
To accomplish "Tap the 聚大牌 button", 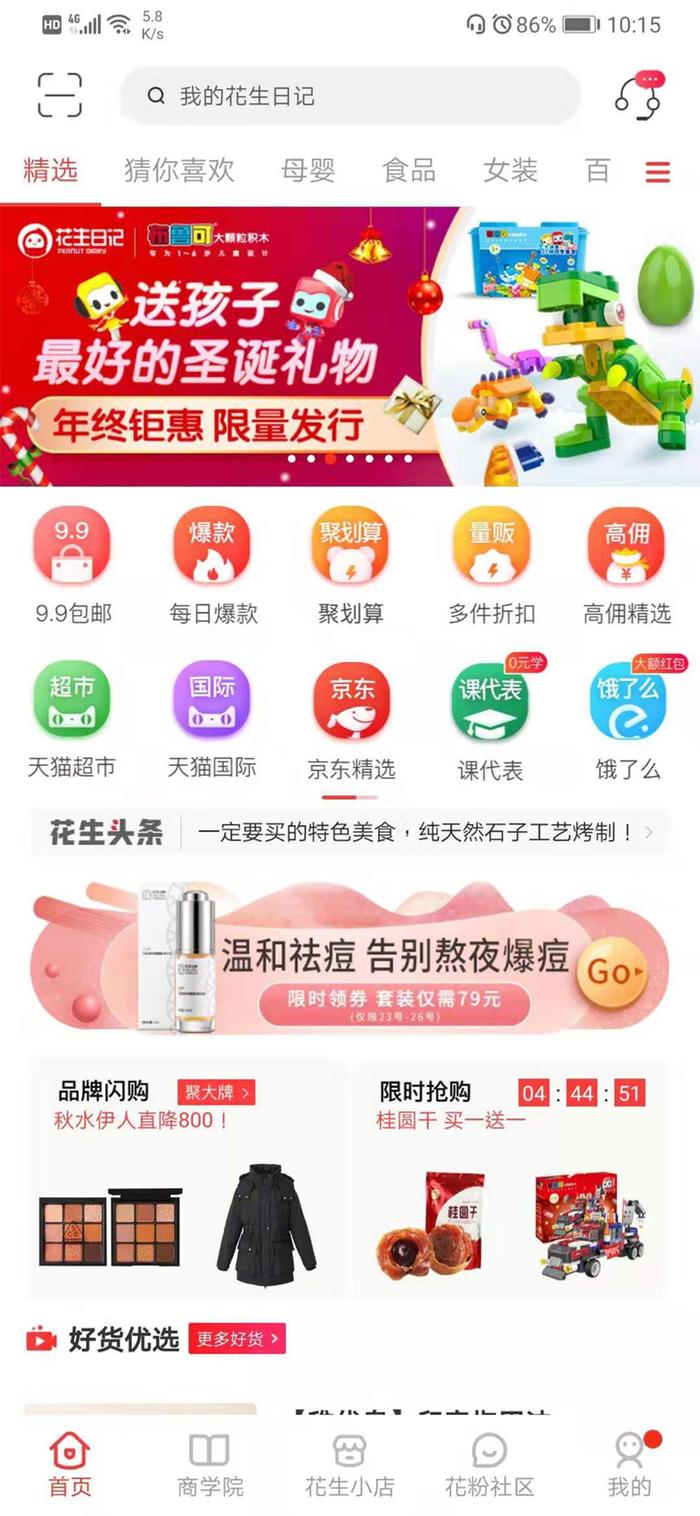I will [216, 1092].
